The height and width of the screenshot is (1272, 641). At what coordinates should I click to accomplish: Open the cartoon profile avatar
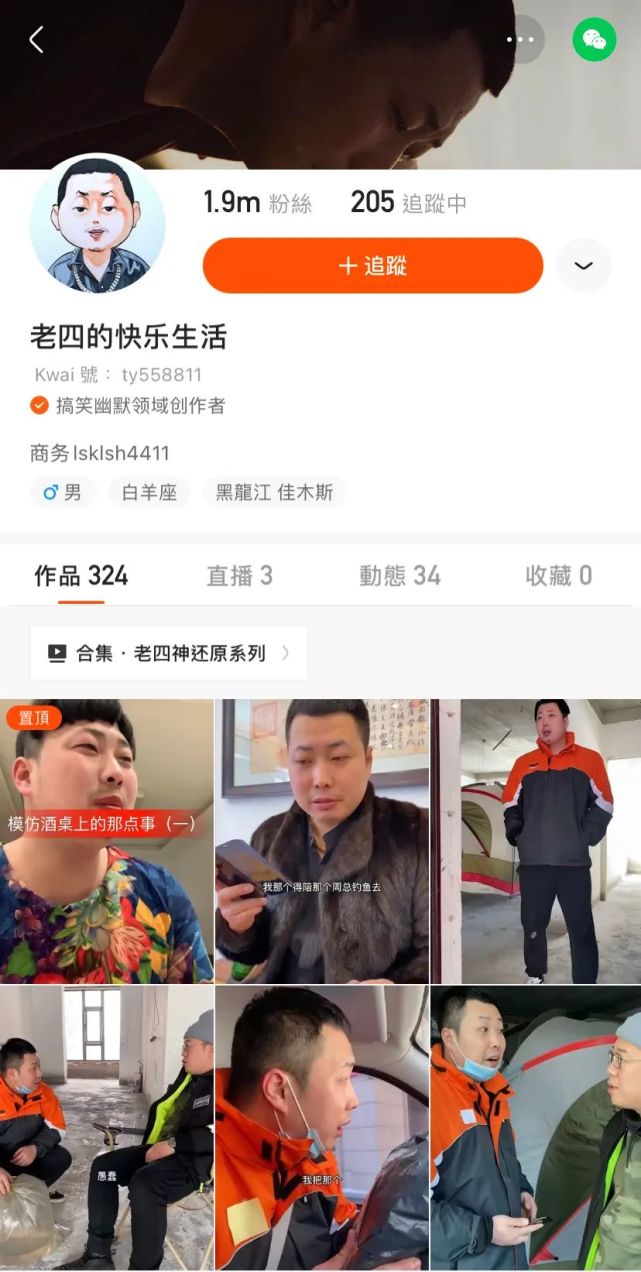coord(97,223)
